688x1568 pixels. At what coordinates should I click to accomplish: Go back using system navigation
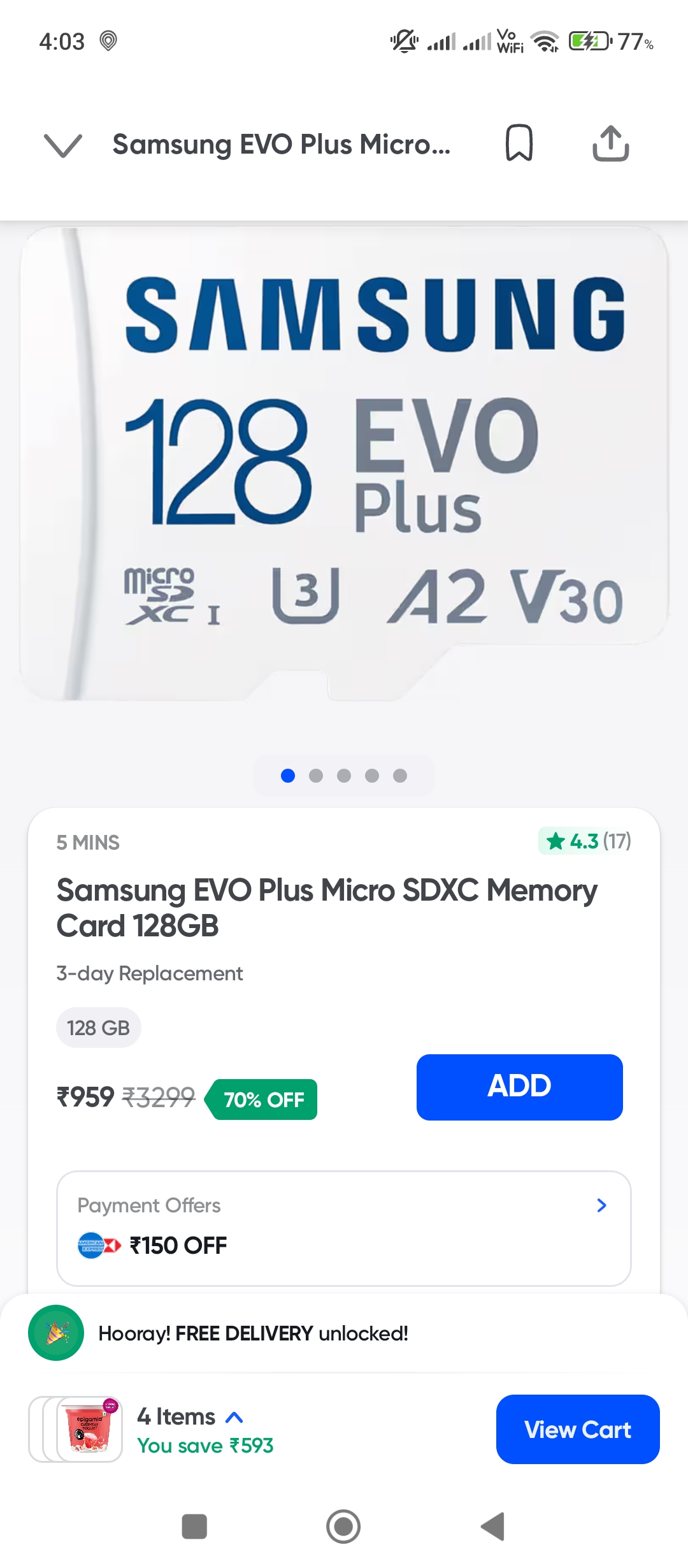pyautogui.click(x=492, y=1526)
